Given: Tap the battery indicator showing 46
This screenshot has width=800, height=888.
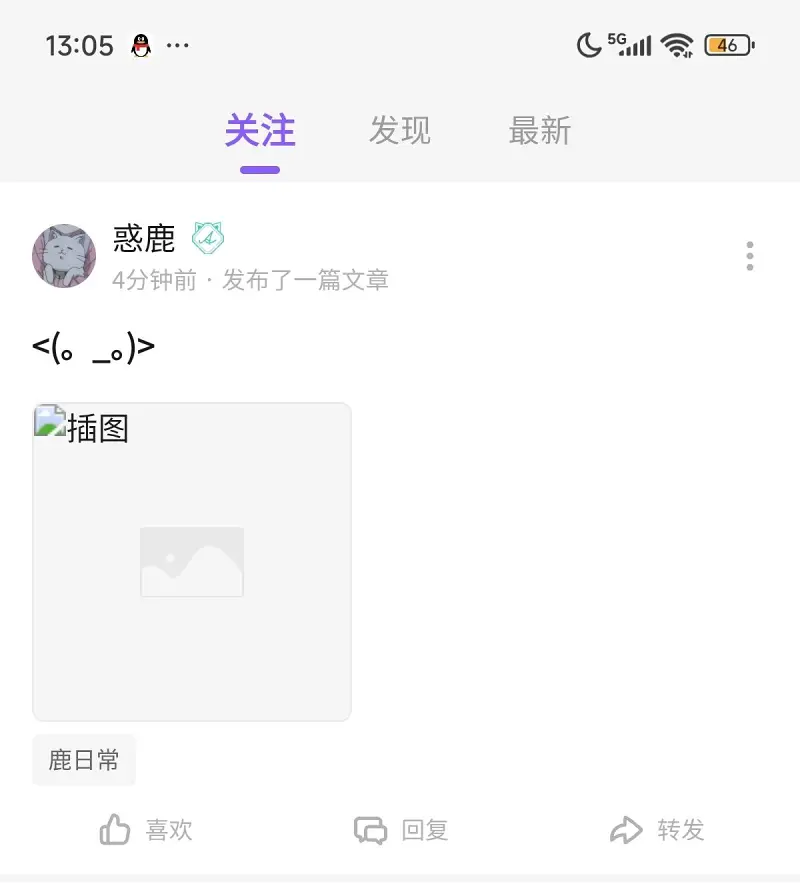Looking at the screenshot, I should point(729,45).
